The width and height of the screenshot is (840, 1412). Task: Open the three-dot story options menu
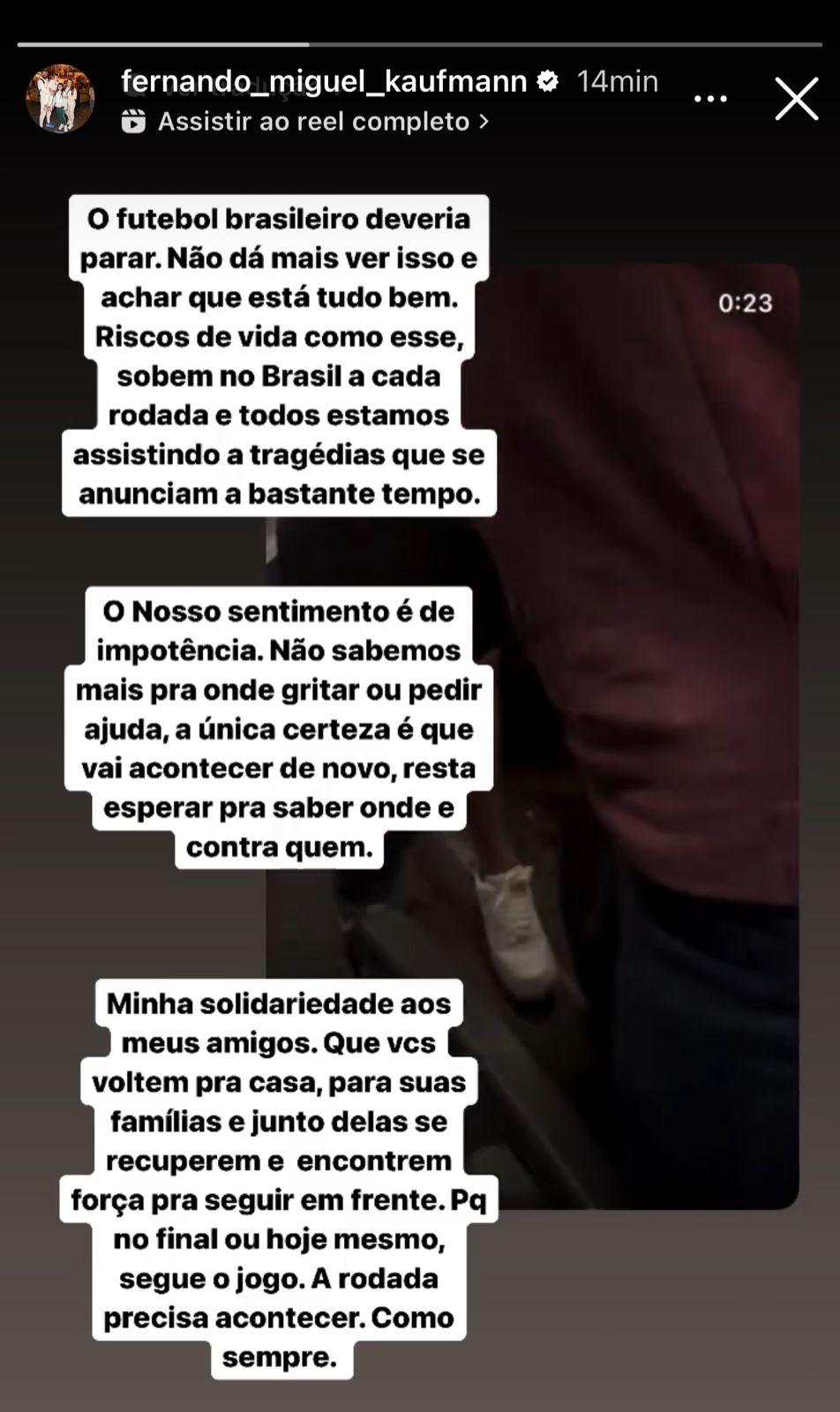710,99
